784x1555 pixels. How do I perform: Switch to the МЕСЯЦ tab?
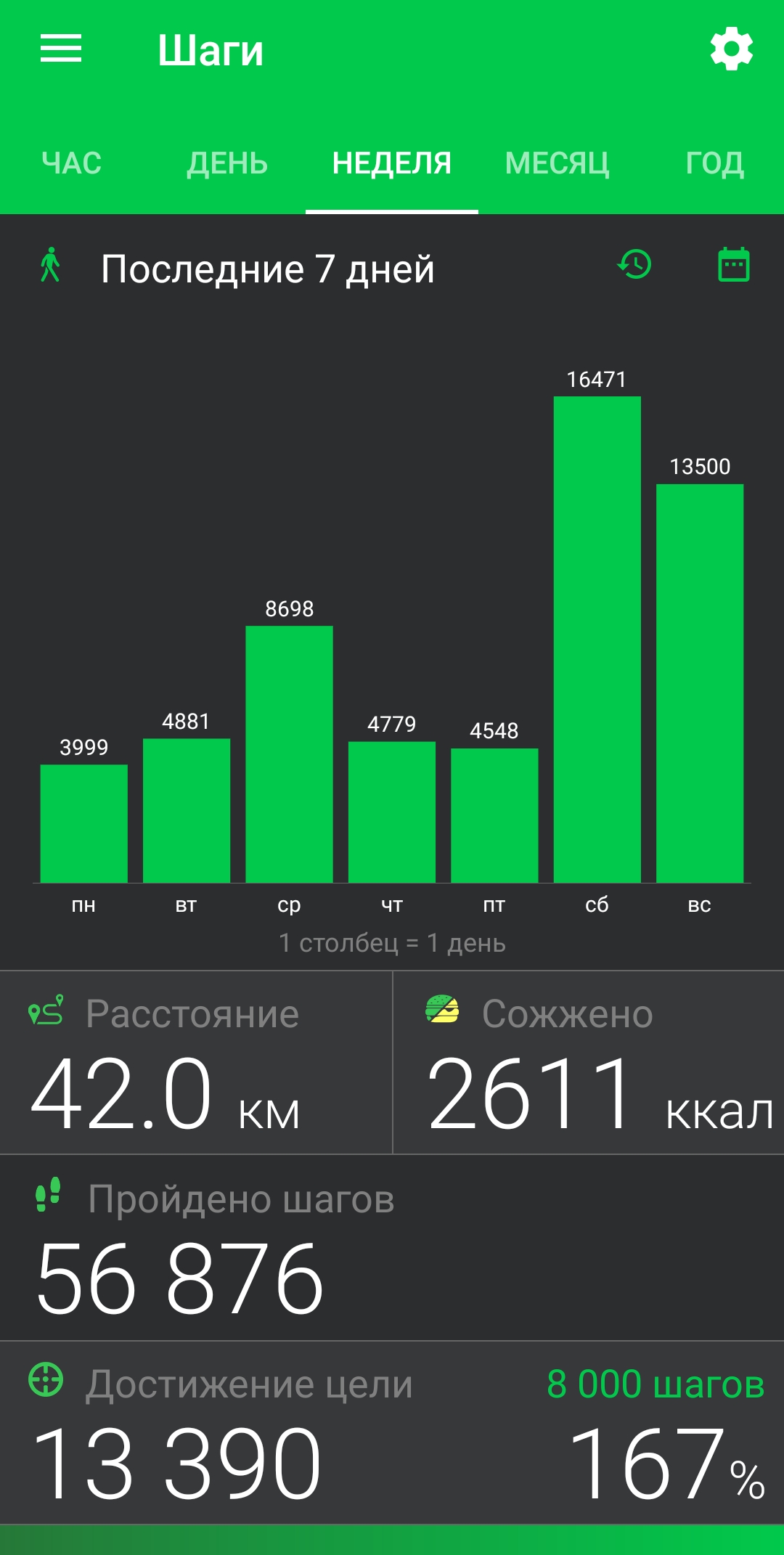pos(557,163)
